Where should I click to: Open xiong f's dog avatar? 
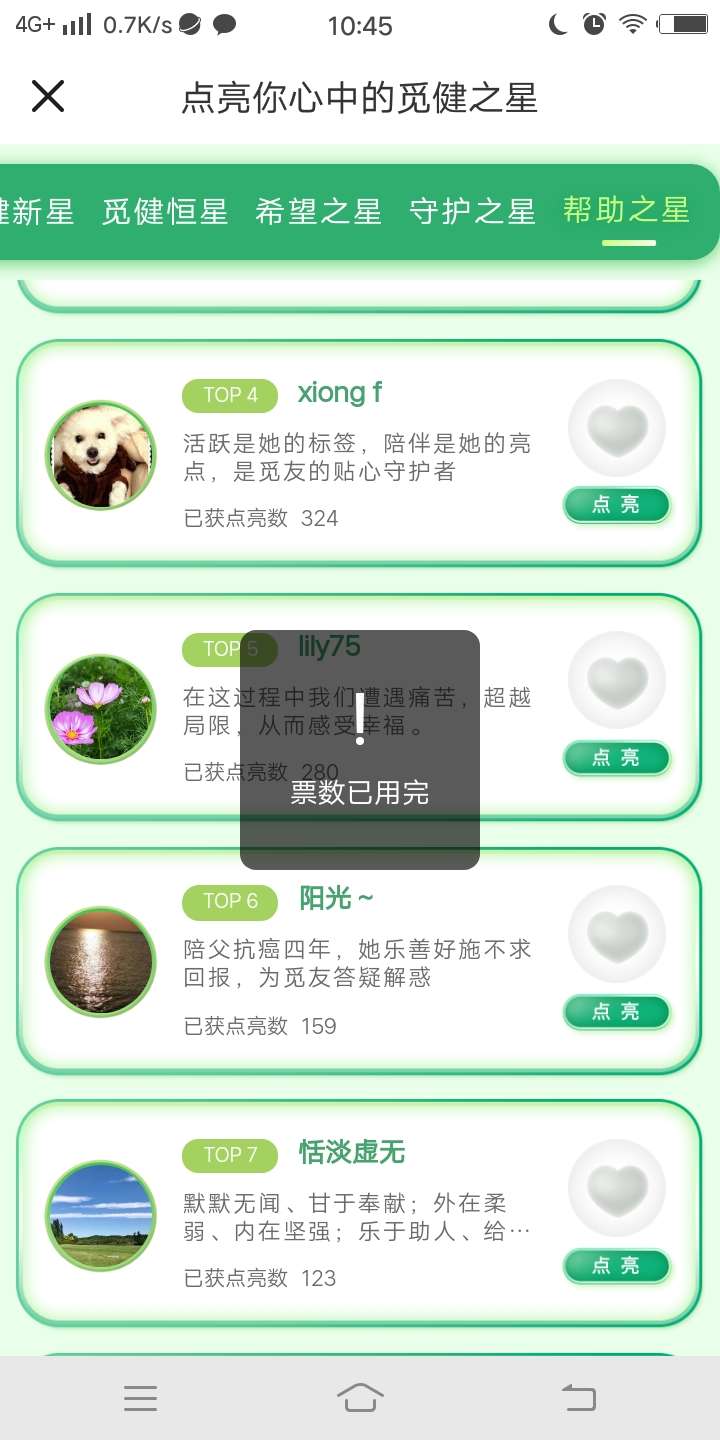tap(101, 455)
